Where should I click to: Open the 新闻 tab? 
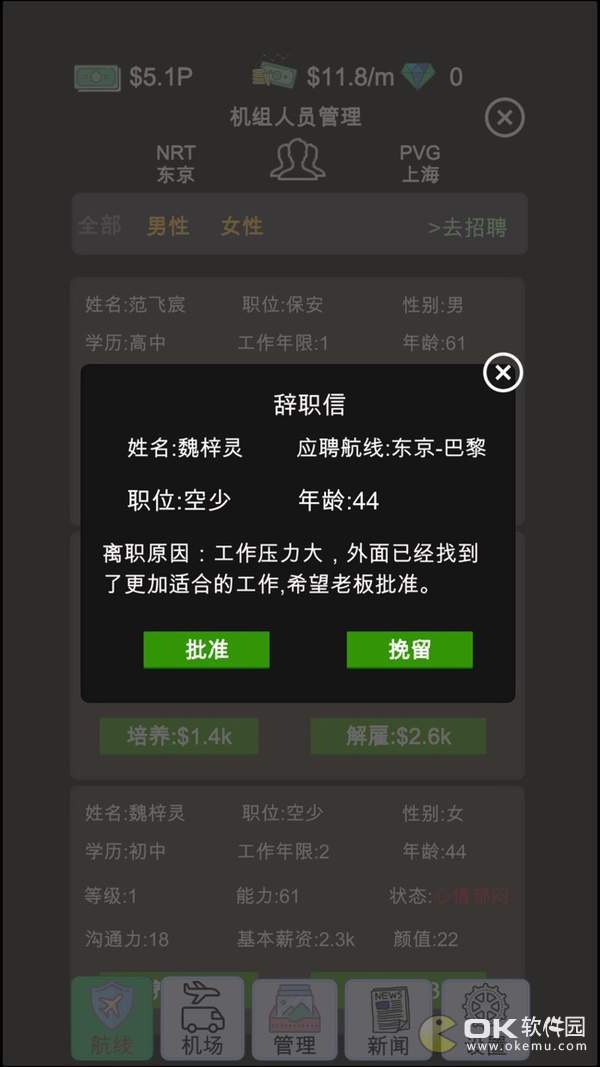point(386,1020)
